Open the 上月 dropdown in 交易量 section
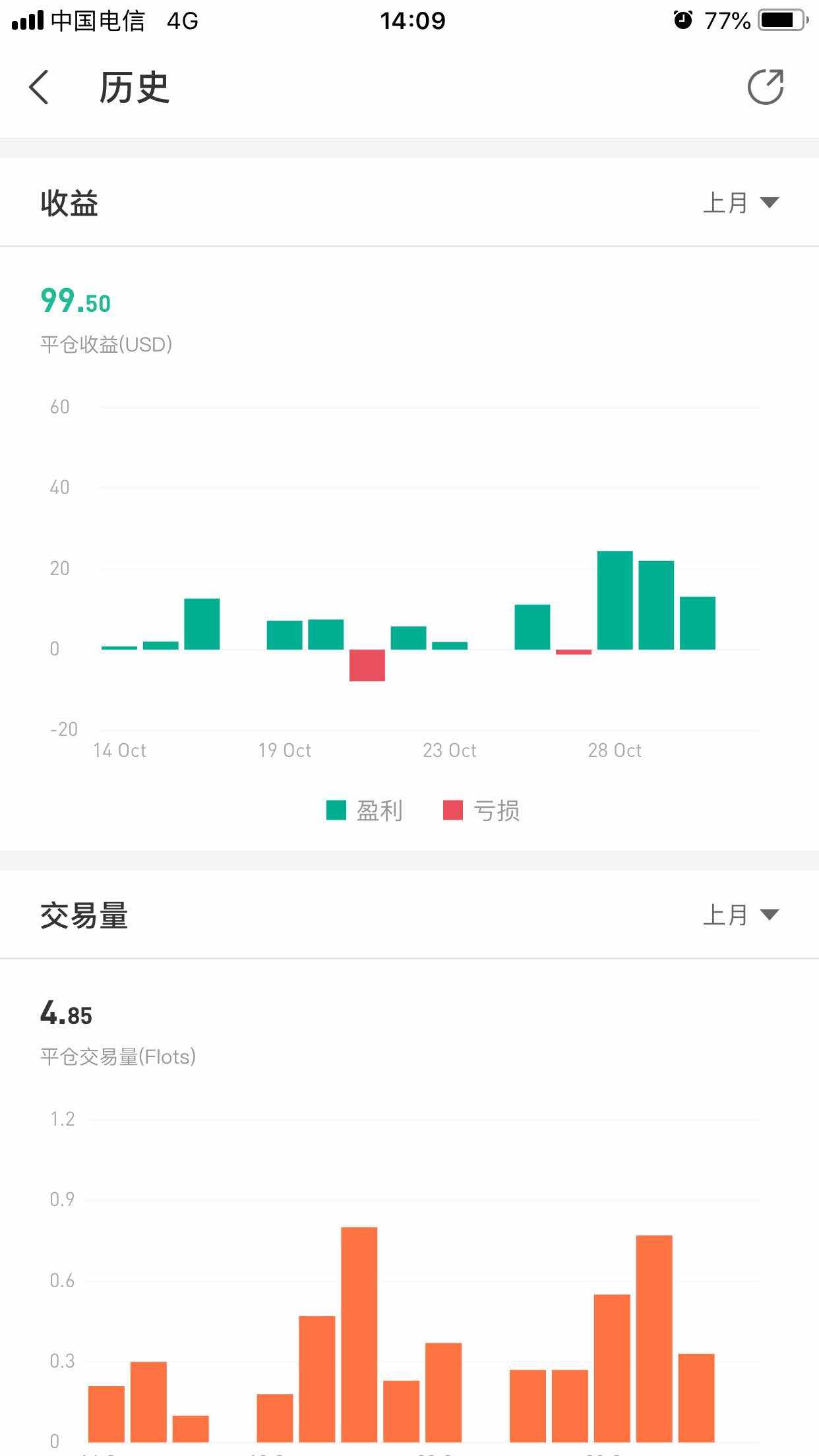 tap(741, 915)
